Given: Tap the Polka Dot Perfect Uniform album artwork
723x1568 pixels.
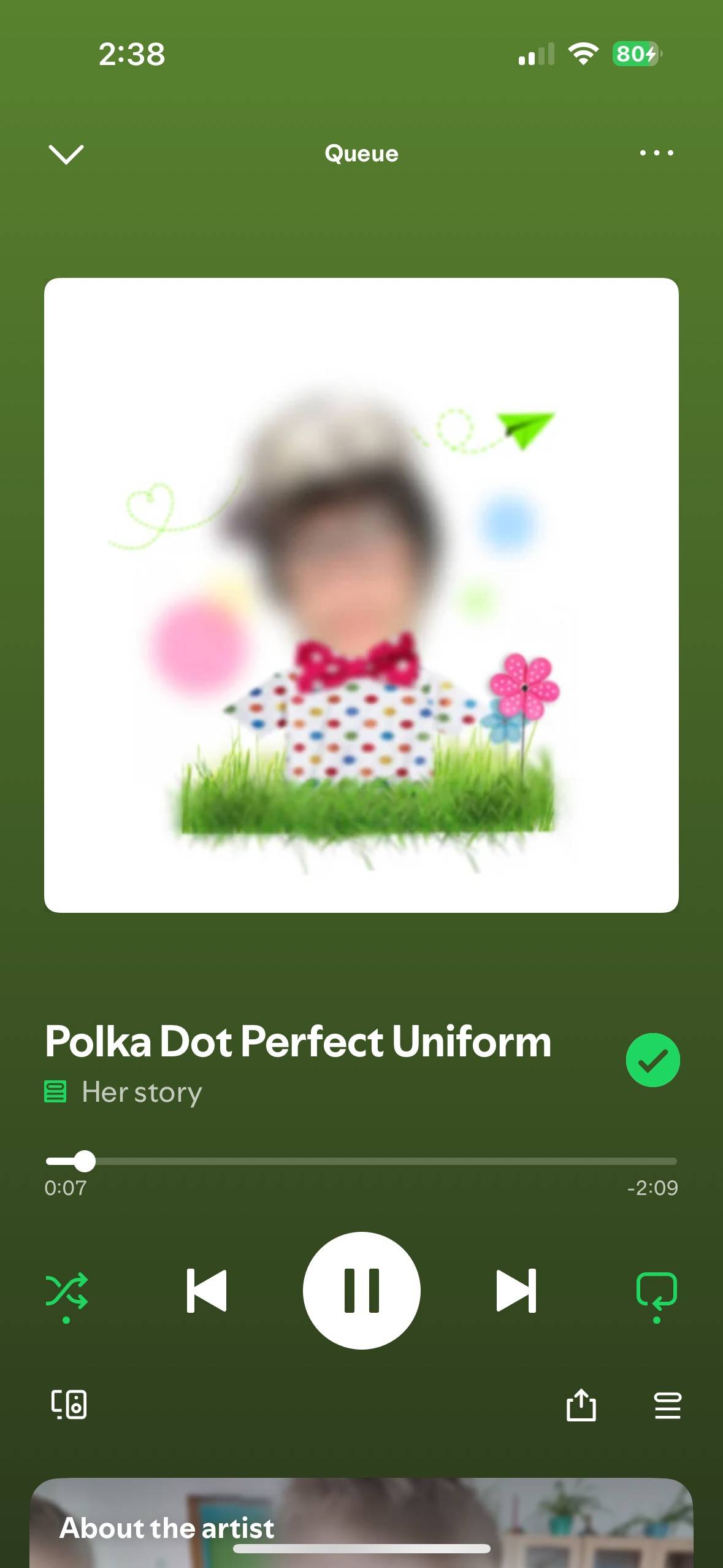Looking at the screenshot, I should (361, 595).
